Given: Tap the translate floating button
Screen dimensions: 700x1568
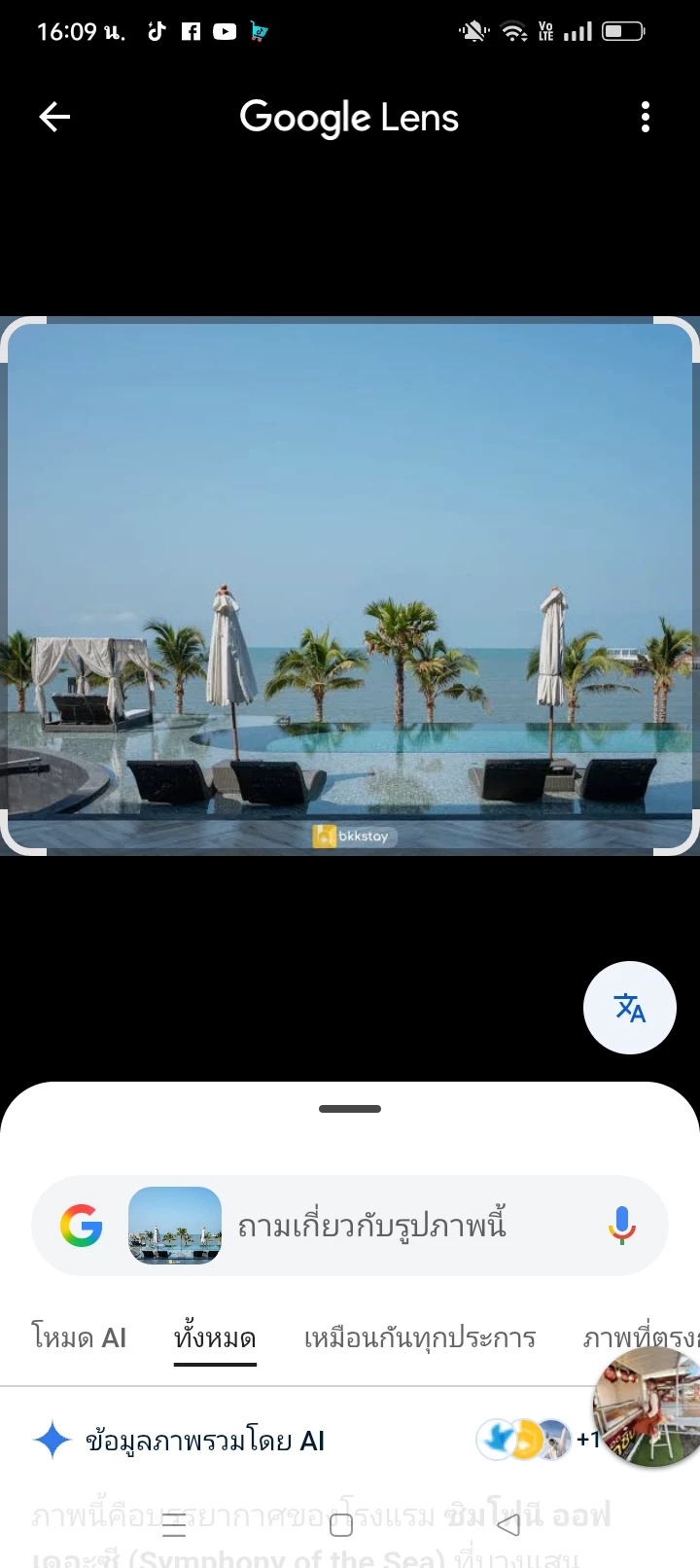Looking at the screenshot, I should 629,1008.
